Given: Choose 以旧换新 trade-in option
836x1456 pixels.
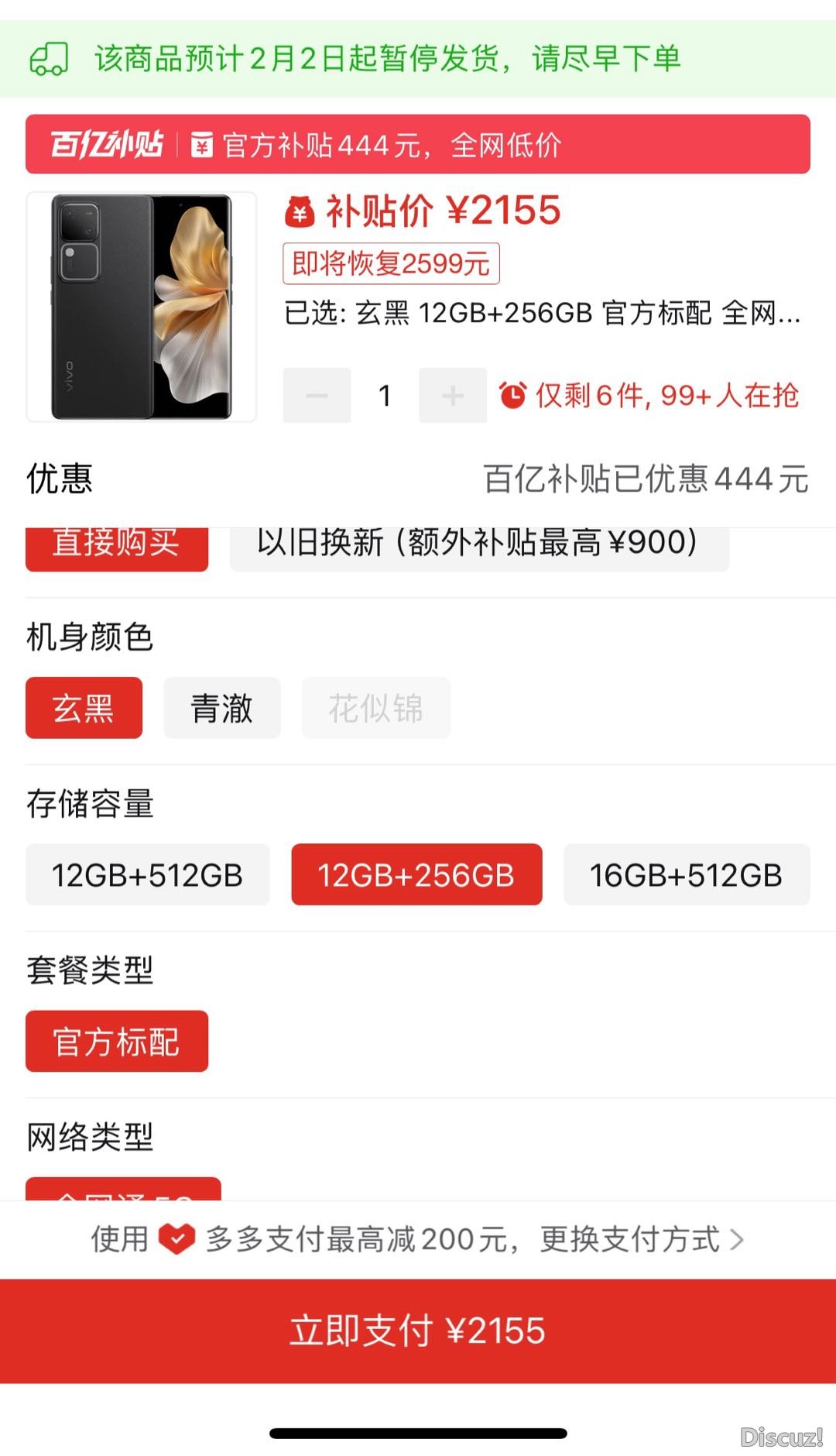Looking at the screenshot, I should tap(479, 549).
